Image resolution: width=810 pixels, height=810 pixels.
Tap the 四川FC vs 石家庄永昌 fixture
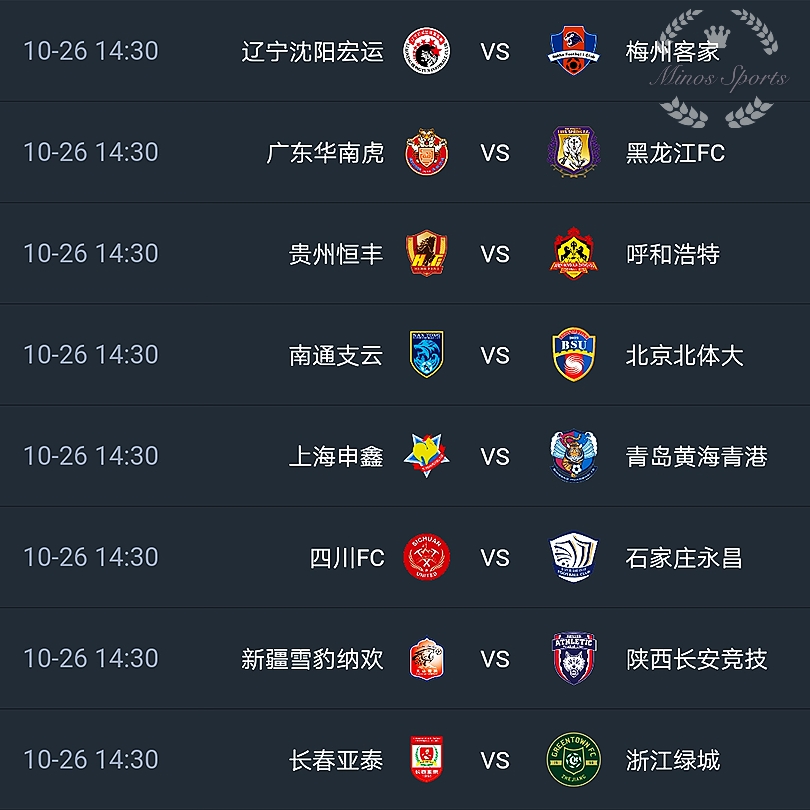click(x=495, y=557)
